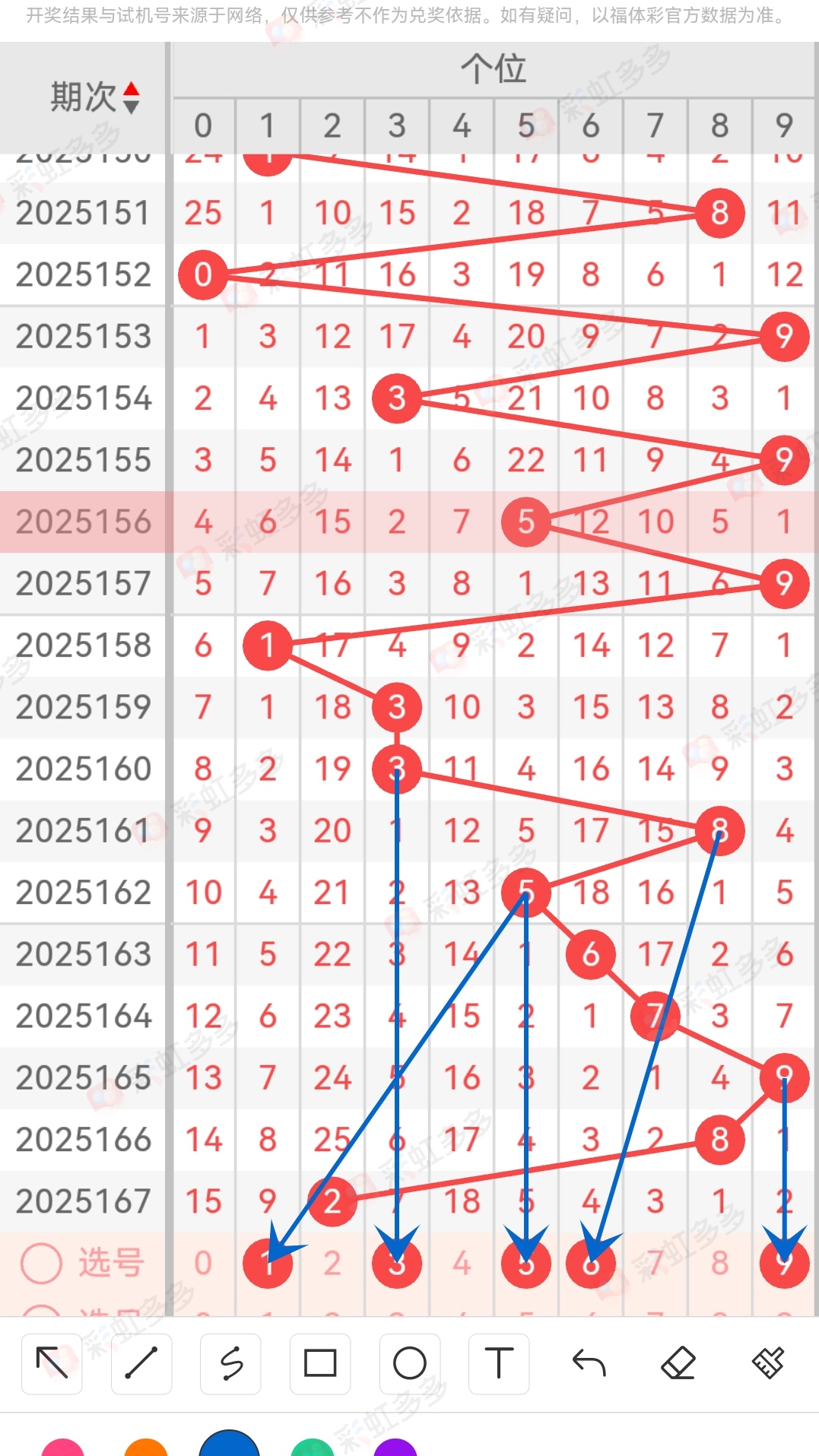819x1456 pixels.
Task: Select the eraser tool
Action: 678,1365
